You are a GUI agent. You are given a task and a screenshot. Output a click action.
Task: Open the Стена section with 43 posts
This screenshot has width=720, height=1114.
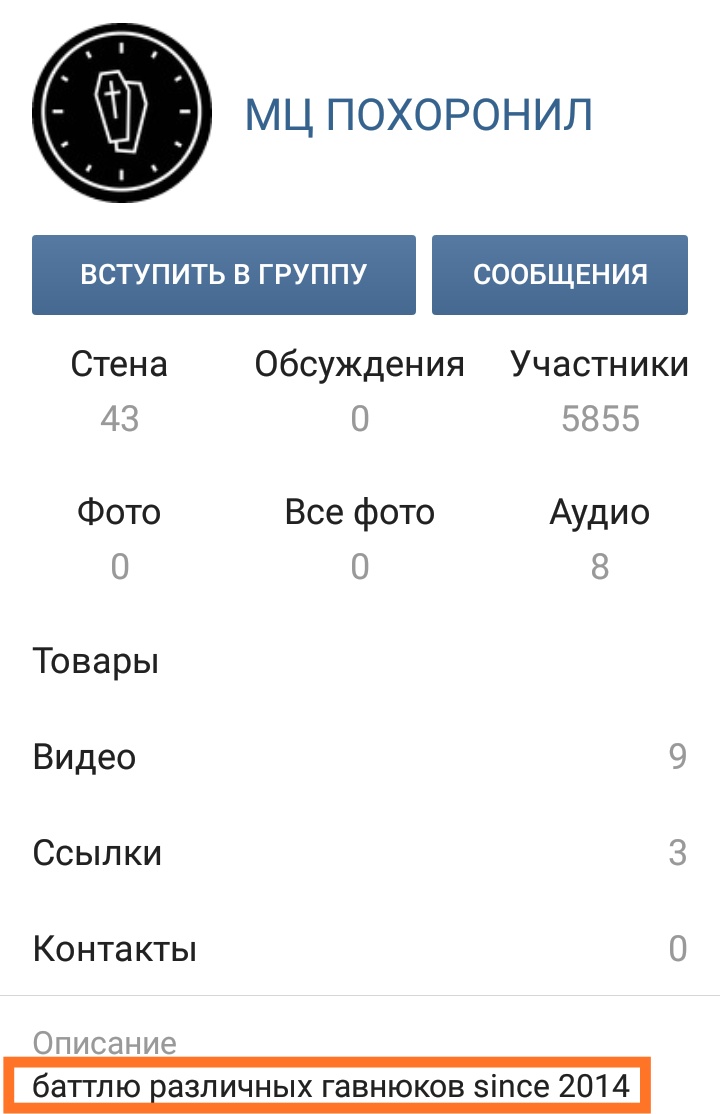(119, 390)
